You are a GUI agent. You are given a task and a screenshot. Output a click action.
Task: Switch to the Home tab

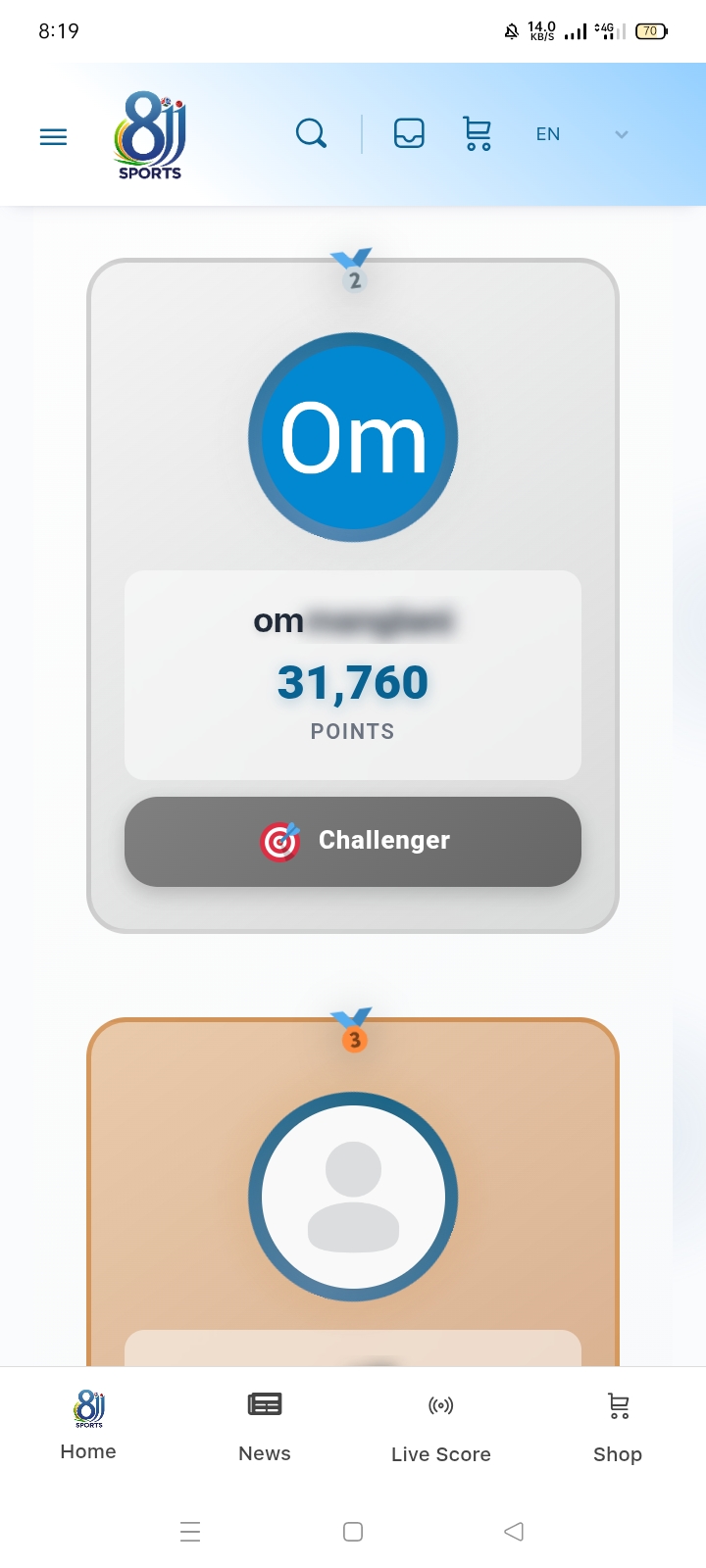[x=88, y=1425]
